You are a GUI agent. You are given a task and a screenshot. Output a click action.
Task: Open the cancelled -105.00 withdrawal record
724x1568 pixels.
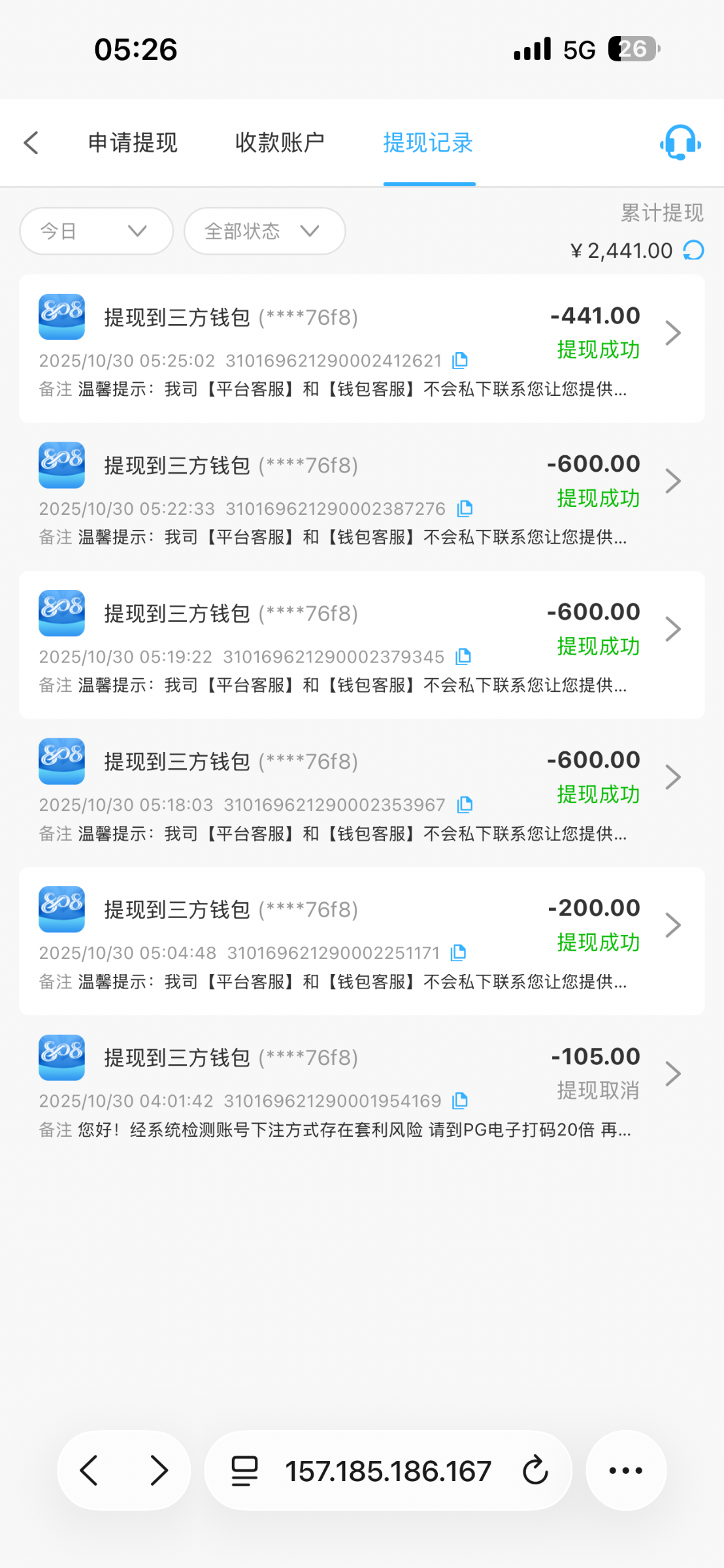361,1089
